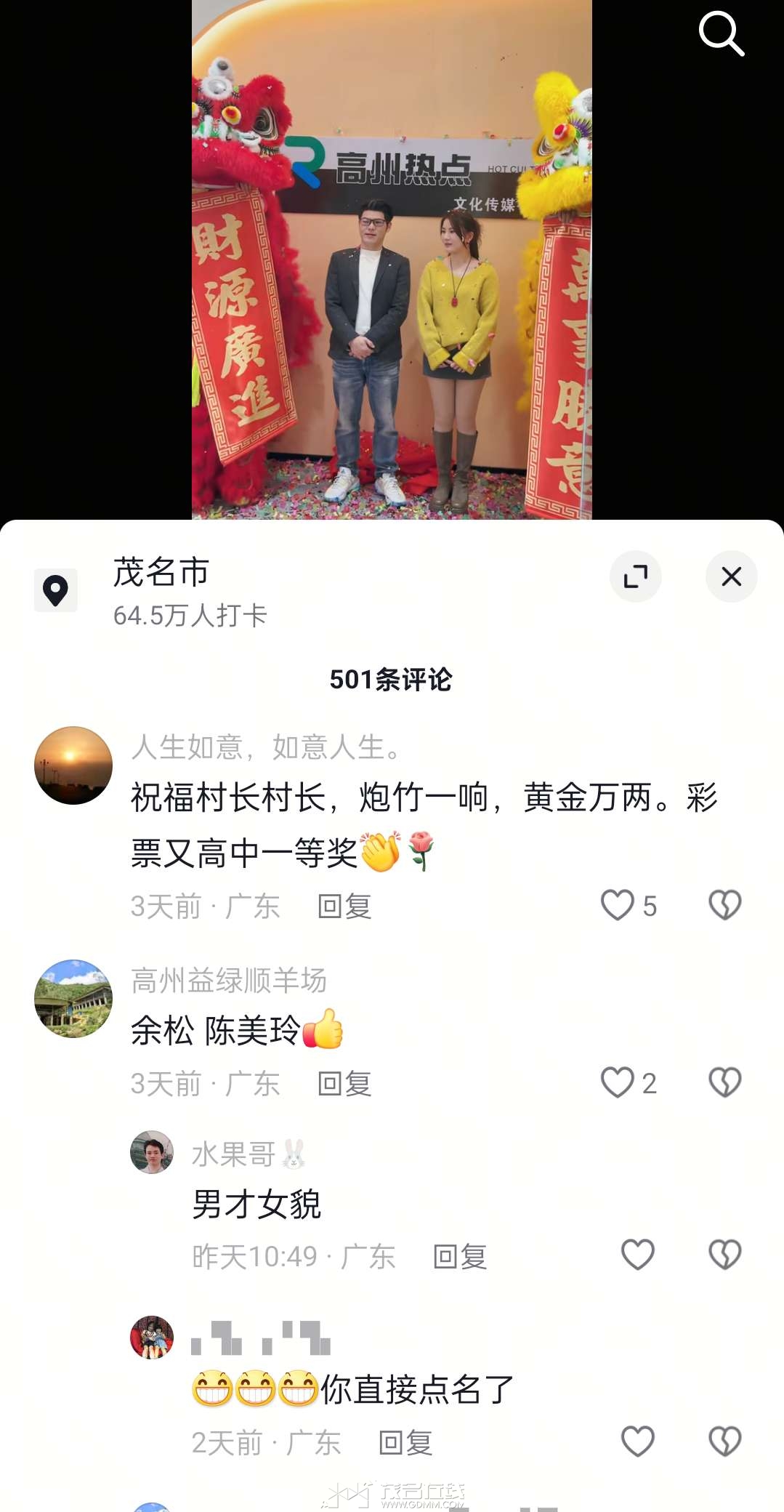Image resolution: width=784 pixels, height=1512 pixels.
Task: View 高州益绿顺羊场's profile avatar
Action: (x=73, y=999)
